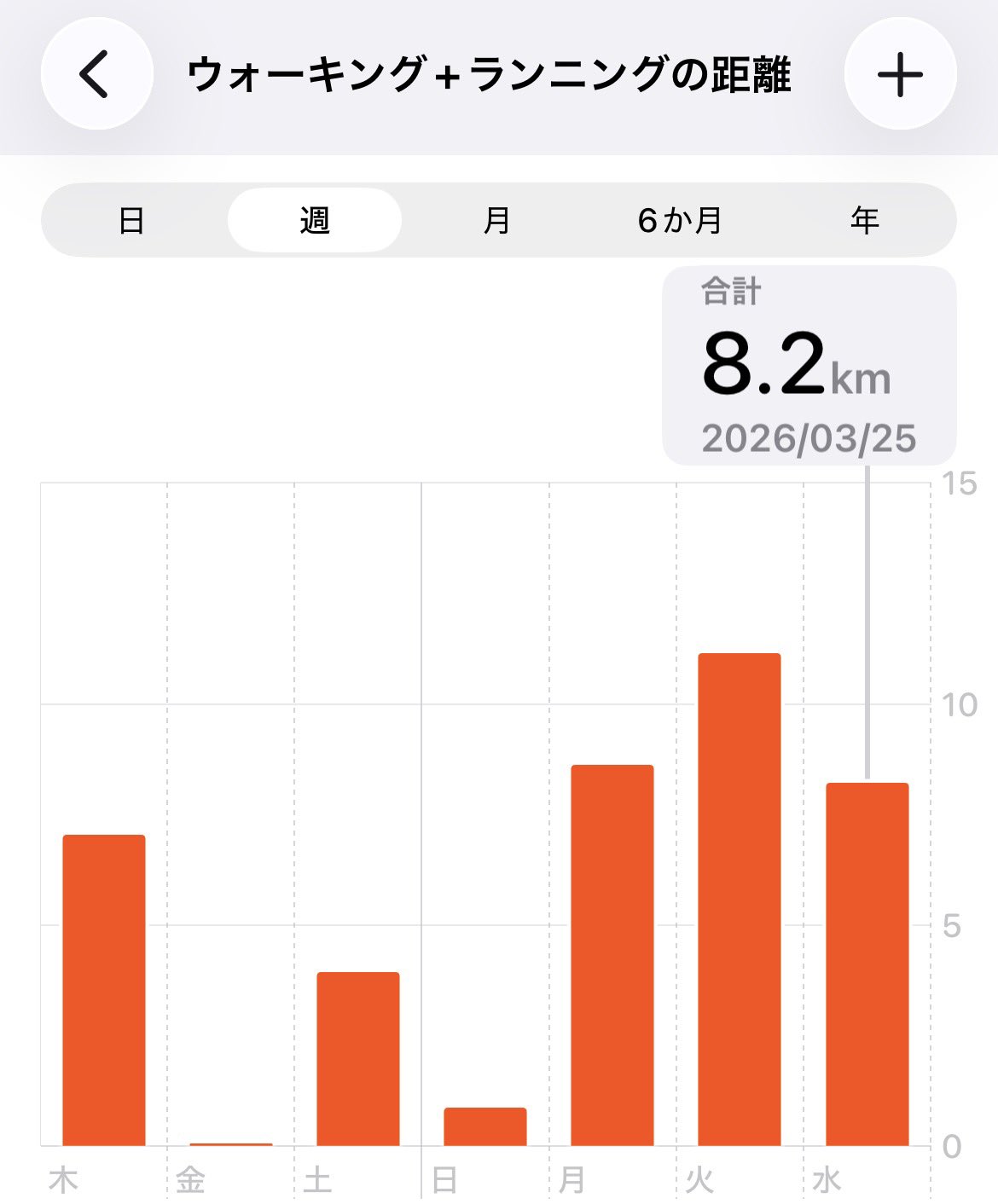Select the 月 Monday bar in the chart
The height and width of the screenshot is (1204, 998).
[x=612, y=955]
